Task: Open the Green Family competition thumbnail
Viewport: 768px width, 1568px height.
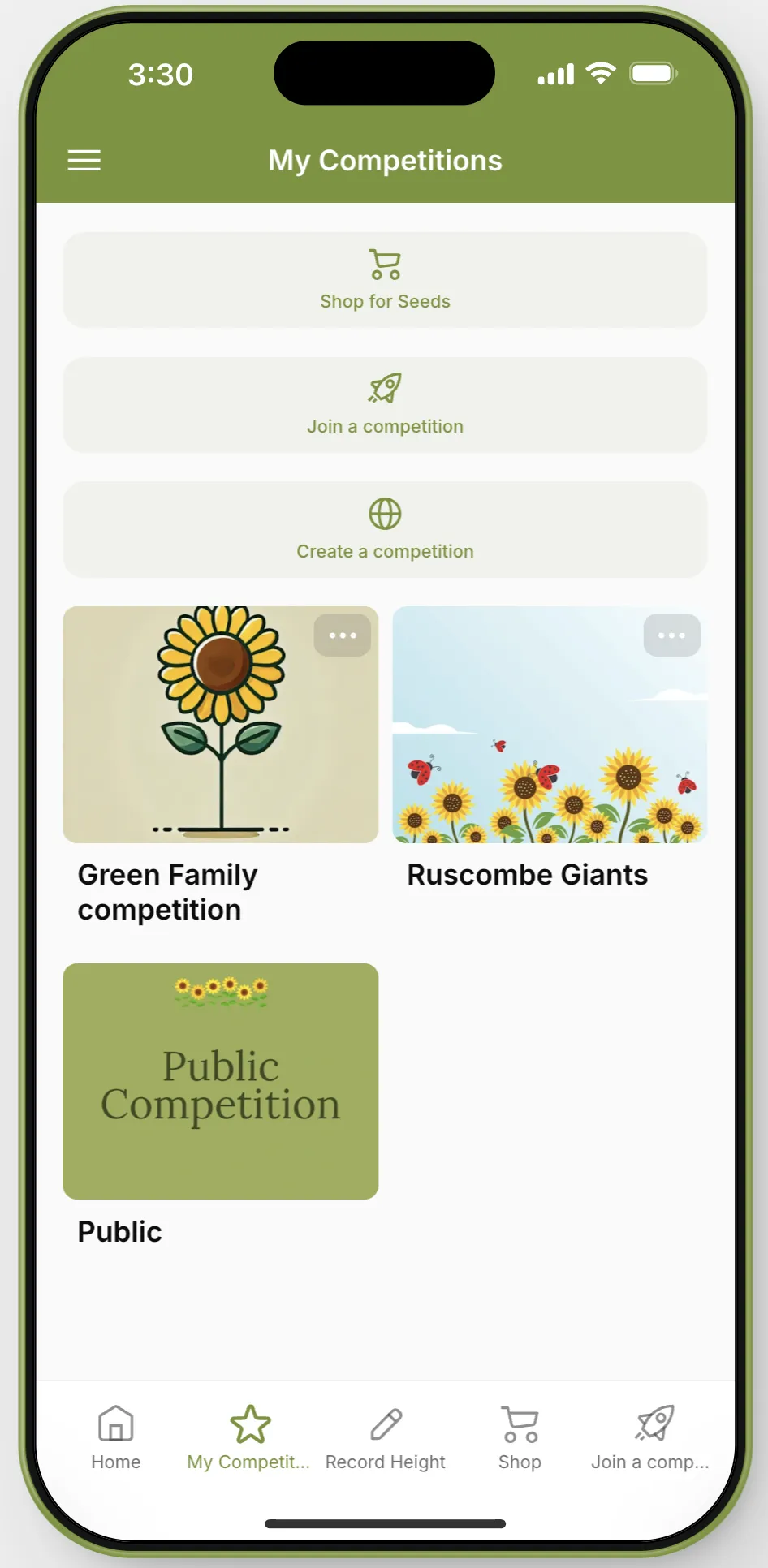Action: [220, 724]
